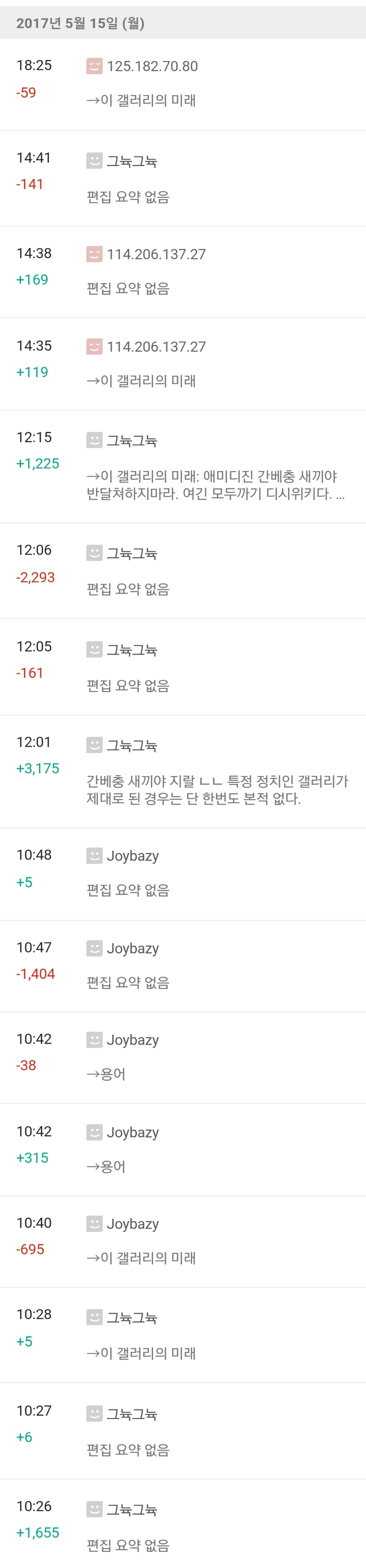Open the 12:06 edit with -2,293 change

point(183,570)
